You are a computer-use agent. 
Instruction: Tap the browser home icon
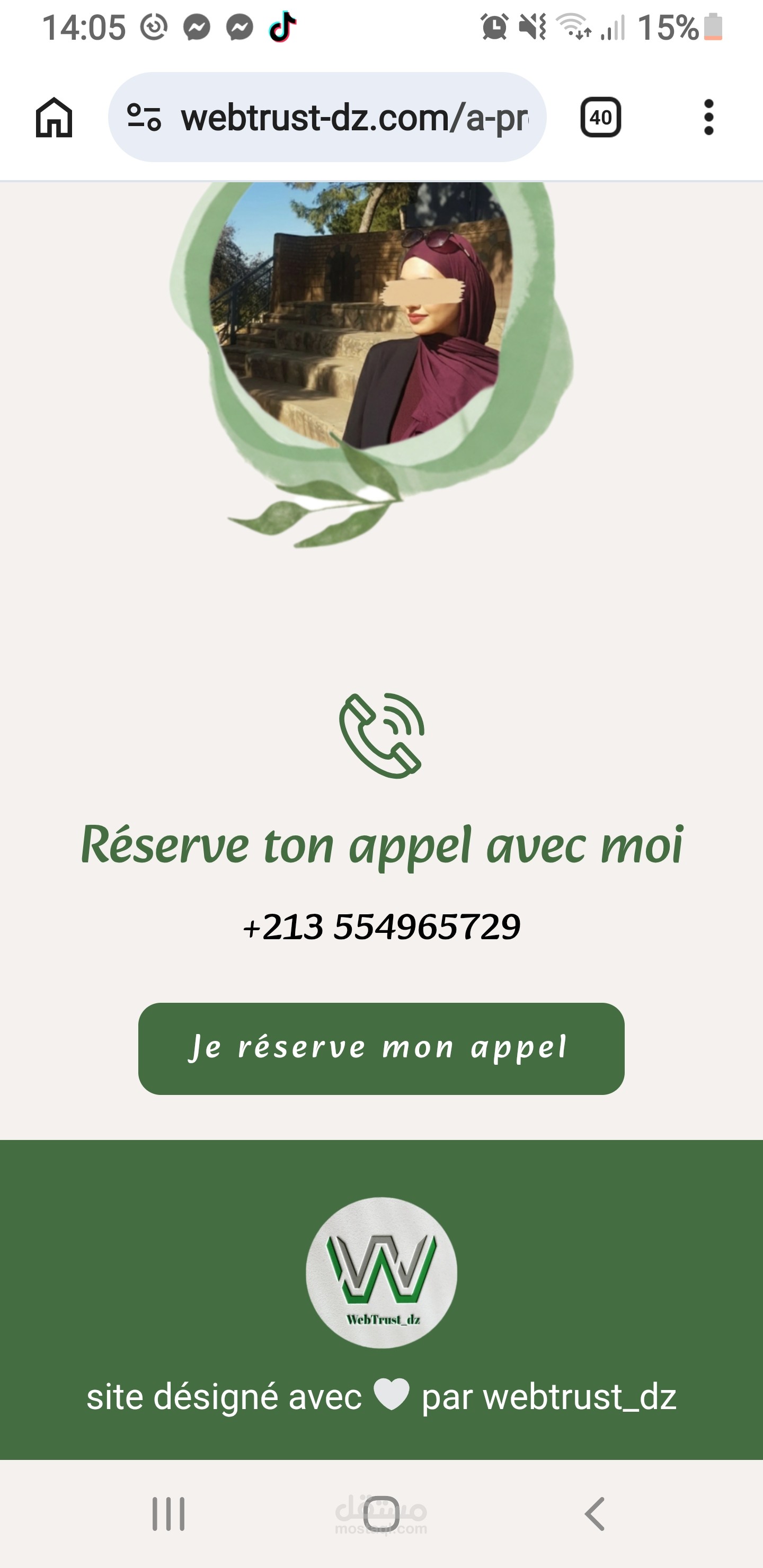54,117
